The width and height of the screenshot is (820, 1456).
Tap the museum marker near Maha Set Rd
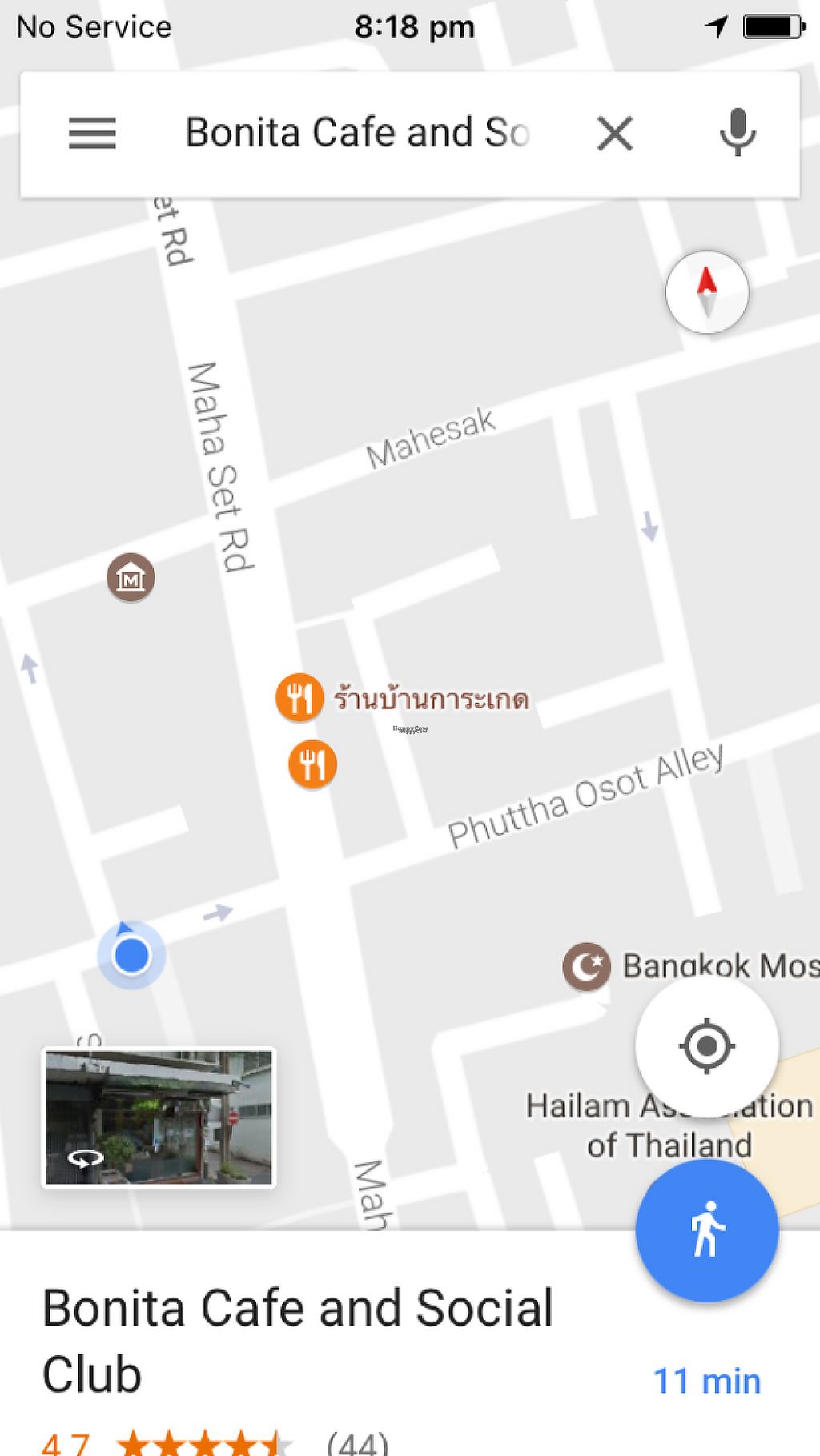[131, 577]
